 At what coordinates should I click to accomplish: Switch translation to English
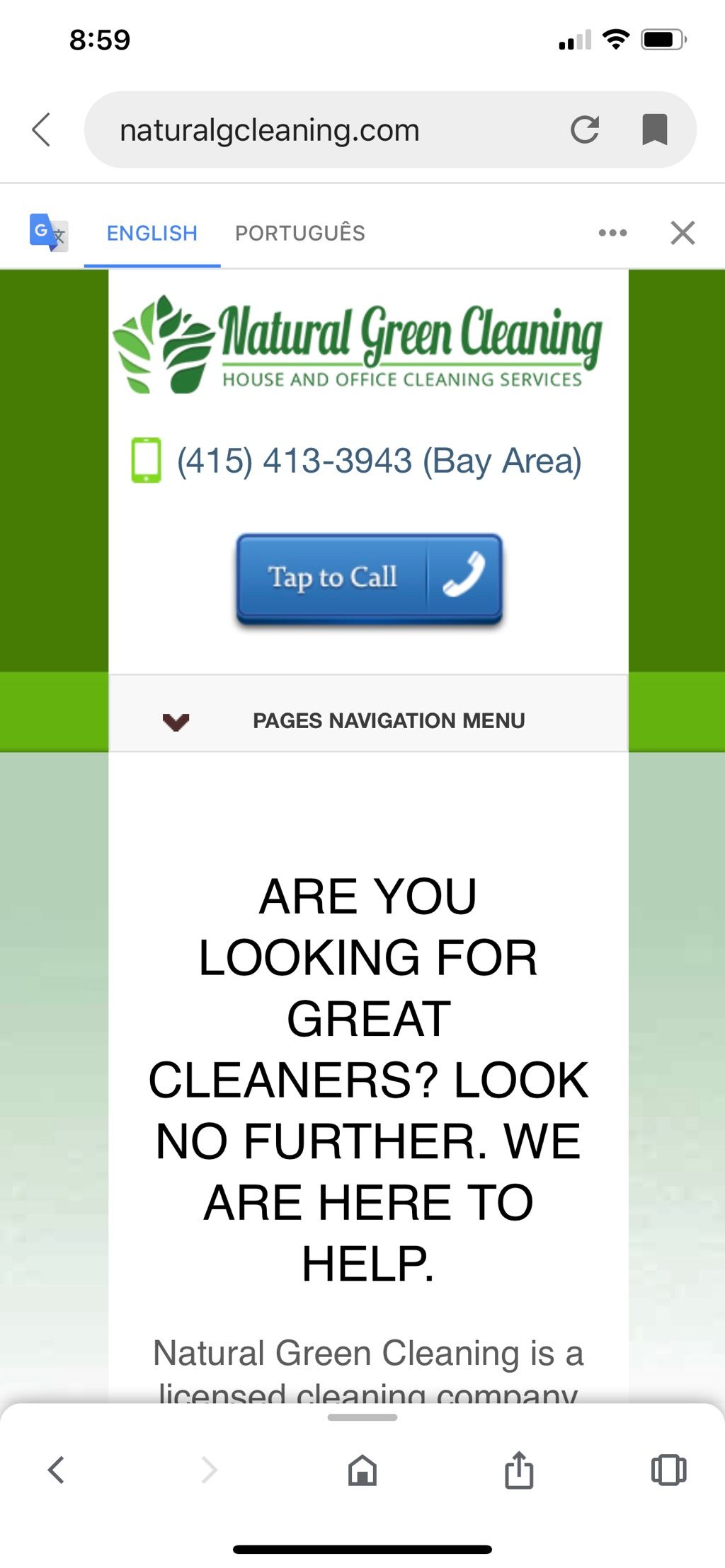152,233
